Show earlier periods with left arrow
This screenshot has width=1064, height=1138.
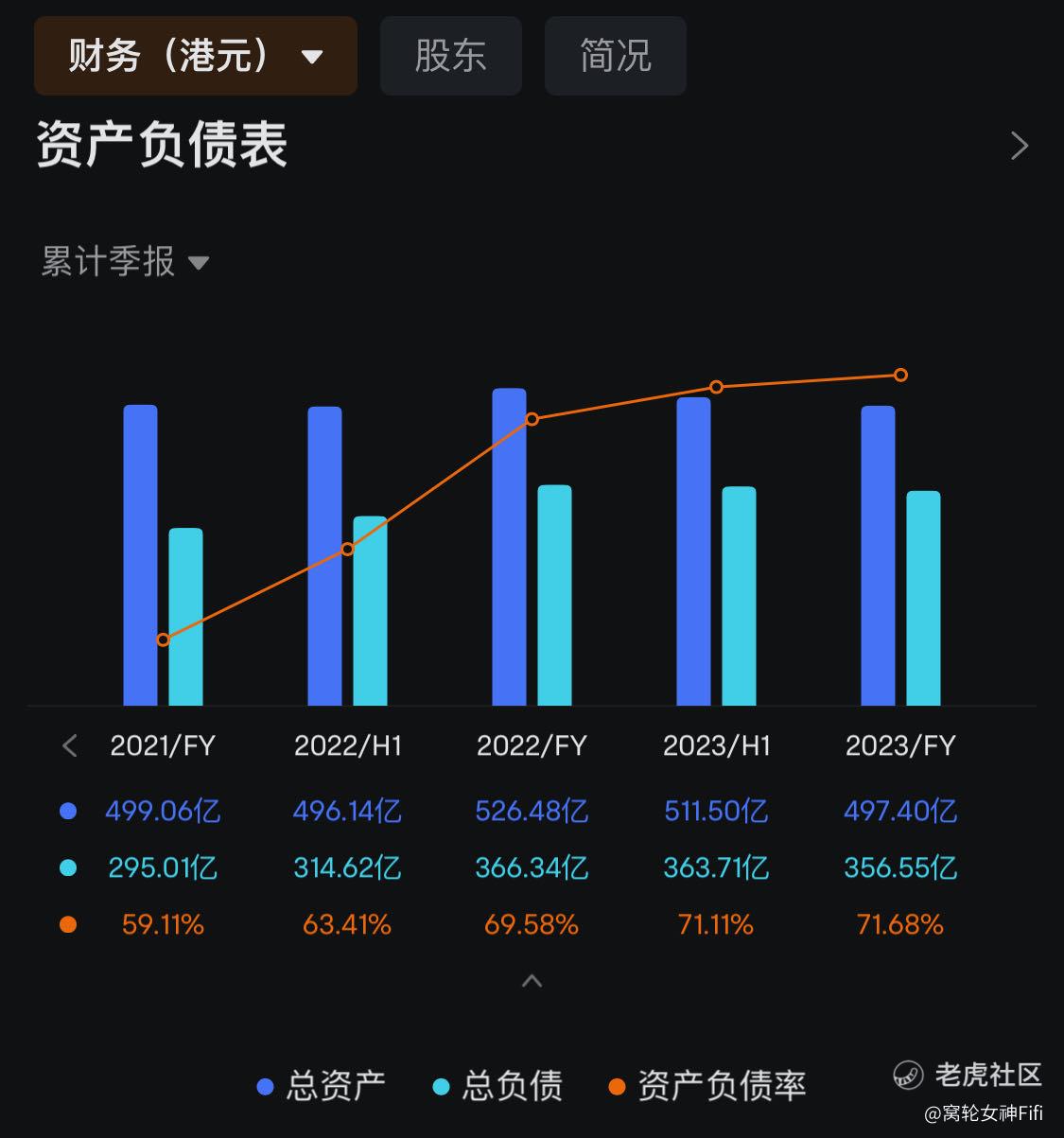[69, 745]
